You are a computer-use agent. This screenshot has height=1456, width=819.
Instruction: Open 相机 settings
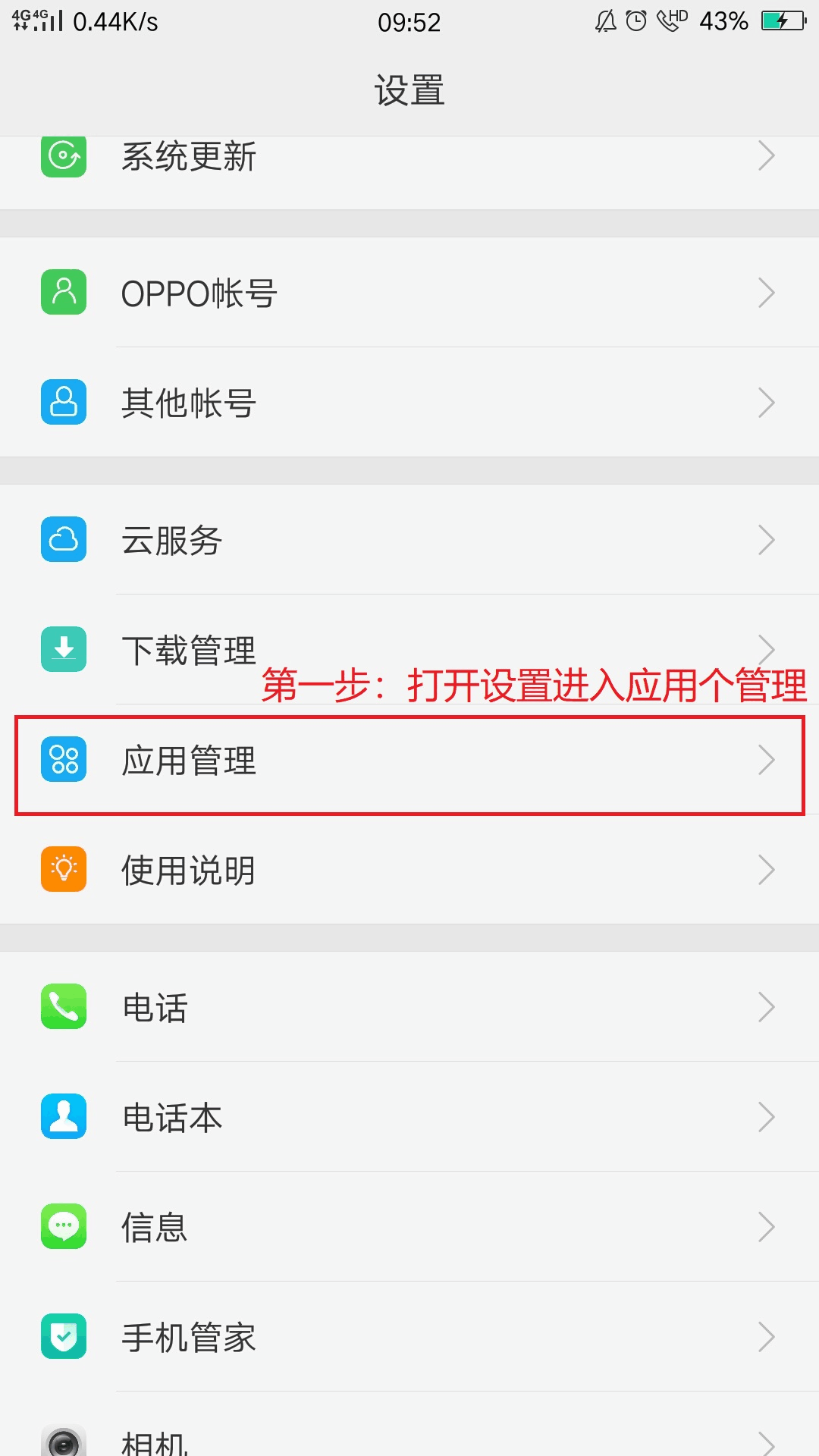click(x=409, y=1424)
